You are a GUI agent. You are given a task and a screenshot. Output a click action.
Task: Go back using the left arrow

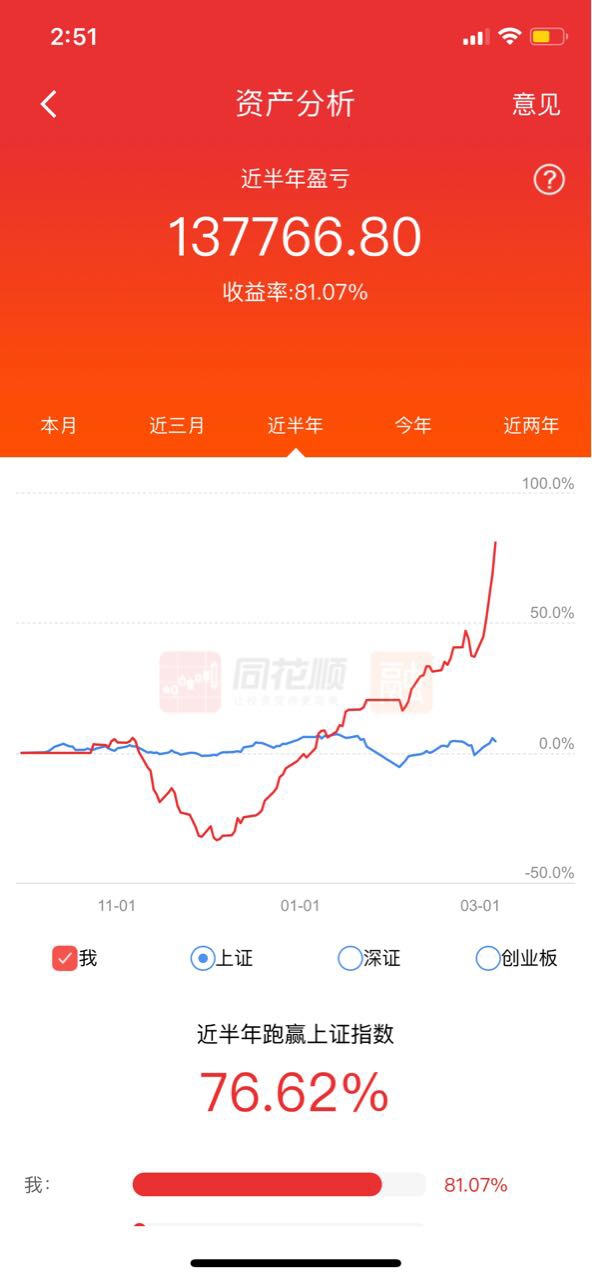pos(49,104)
